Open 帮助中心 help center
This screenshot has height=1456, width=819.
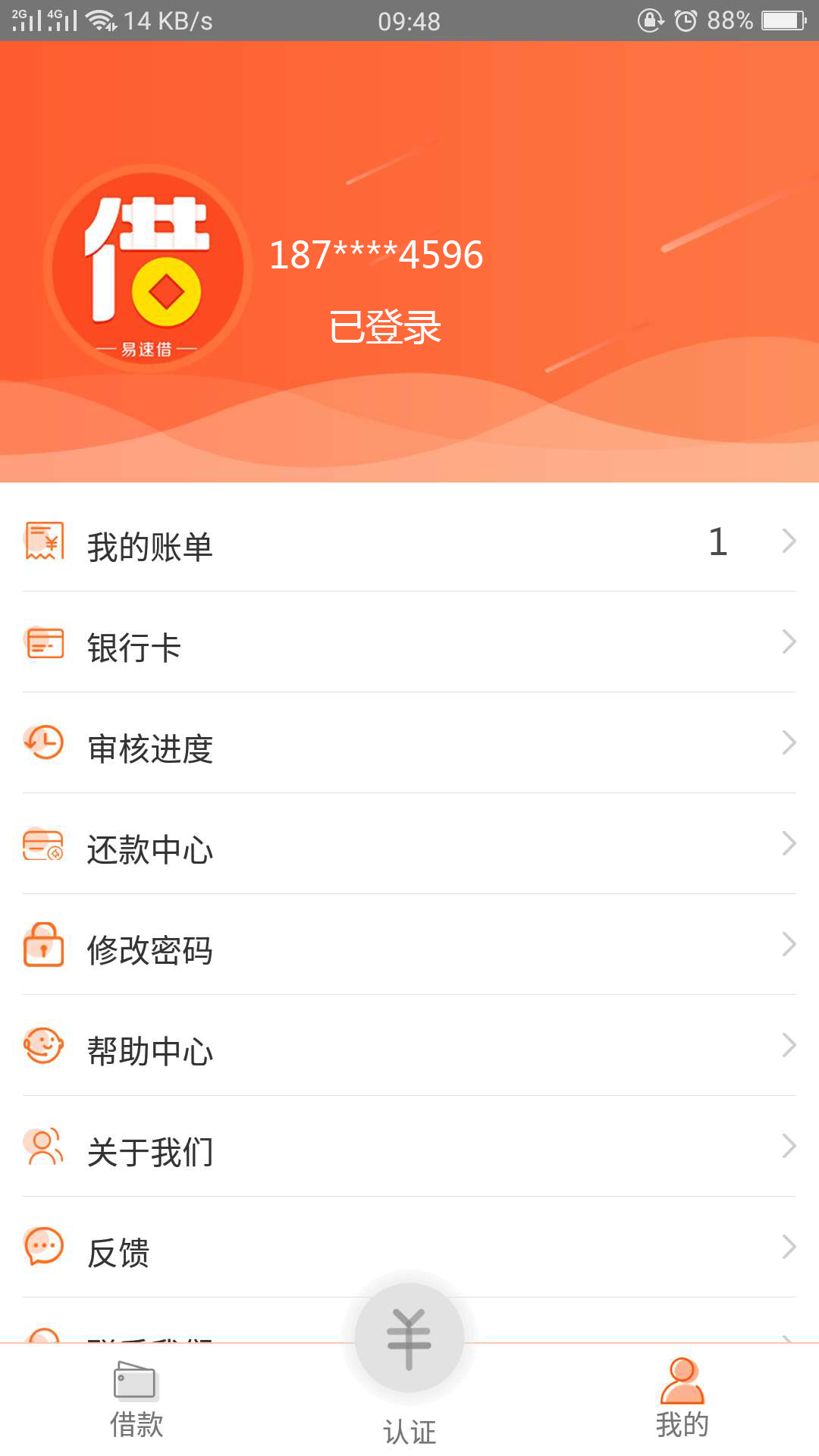pos(409,1046)
